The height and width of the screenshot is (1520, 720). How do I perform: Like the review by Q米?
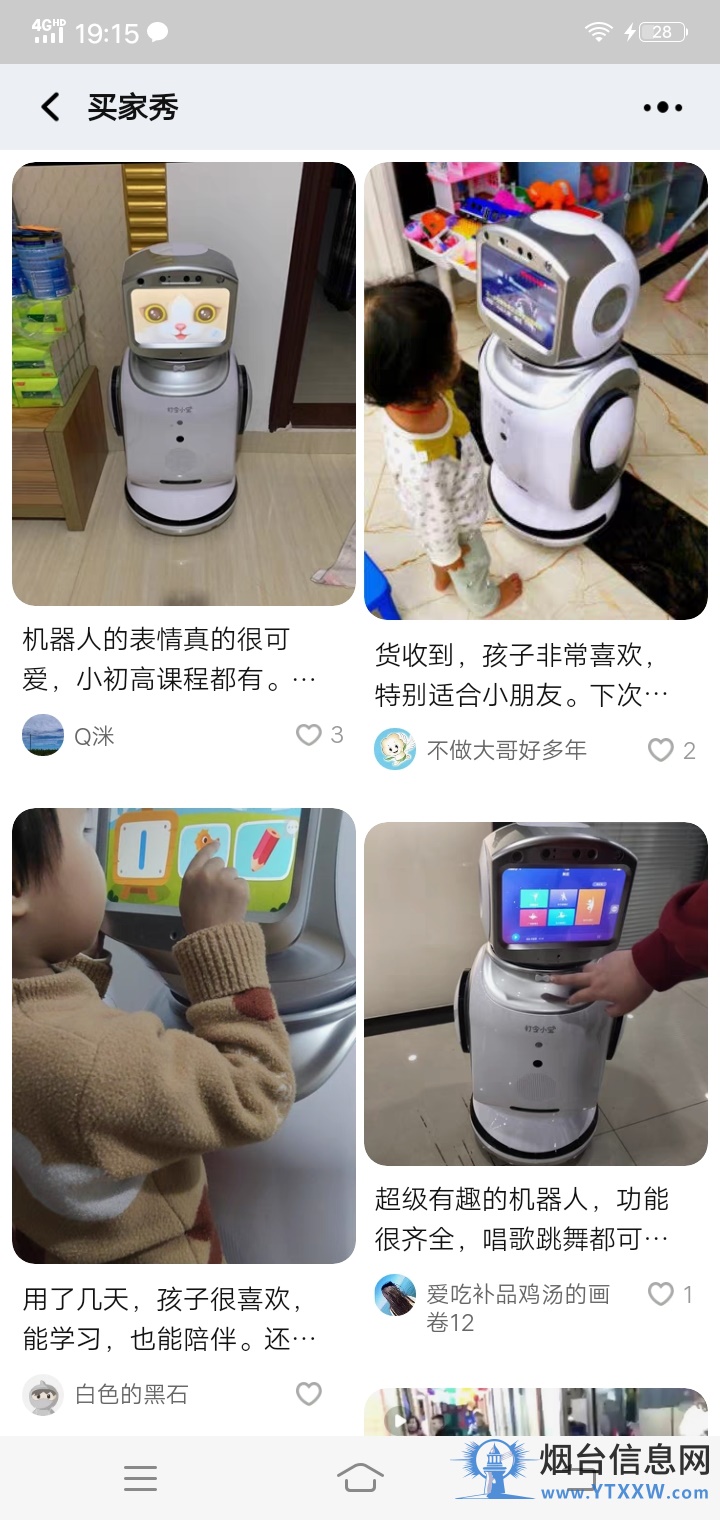(x=309, y=735)
